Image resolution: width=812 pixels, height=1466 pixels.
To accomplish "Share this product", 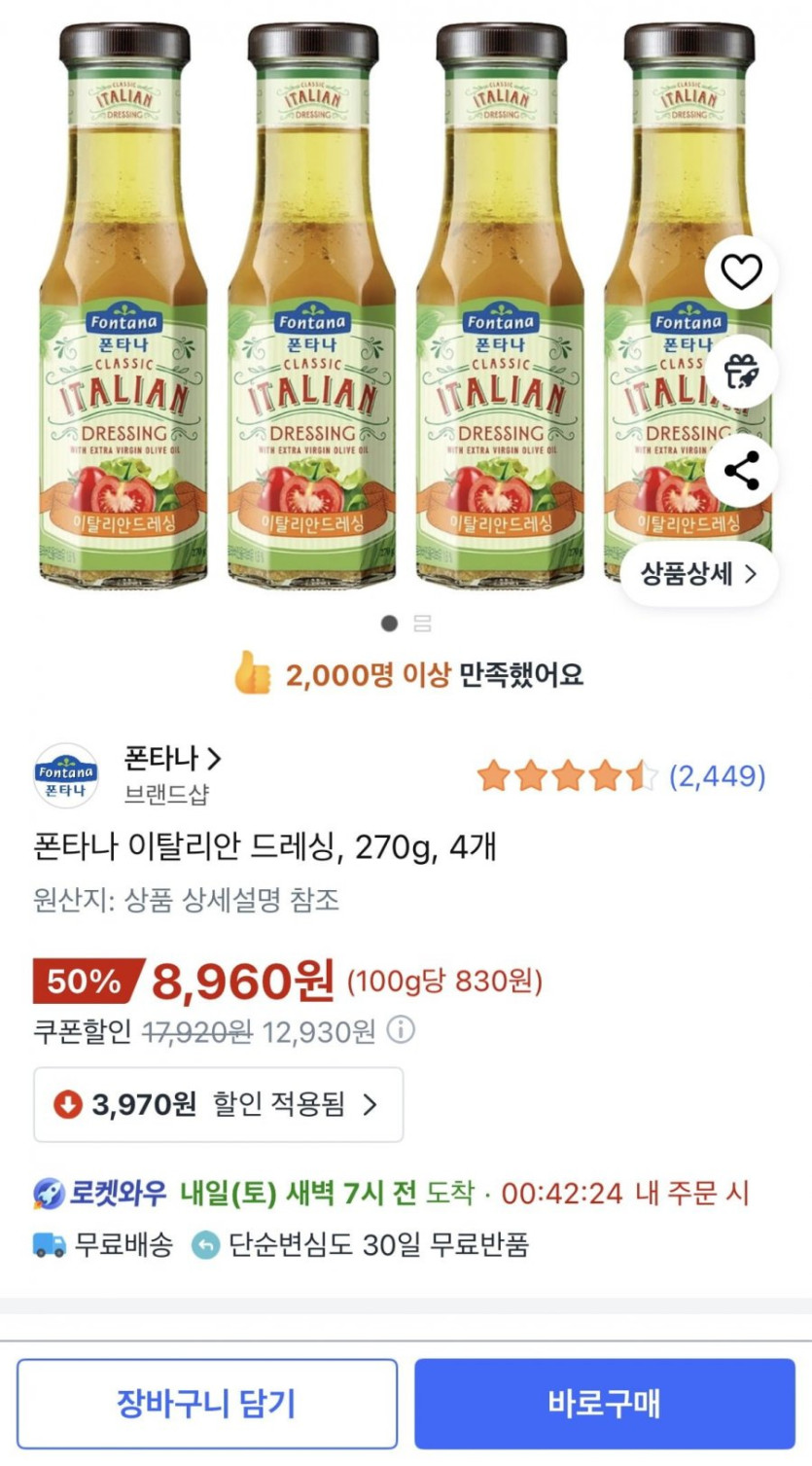I will pos(741,471).
